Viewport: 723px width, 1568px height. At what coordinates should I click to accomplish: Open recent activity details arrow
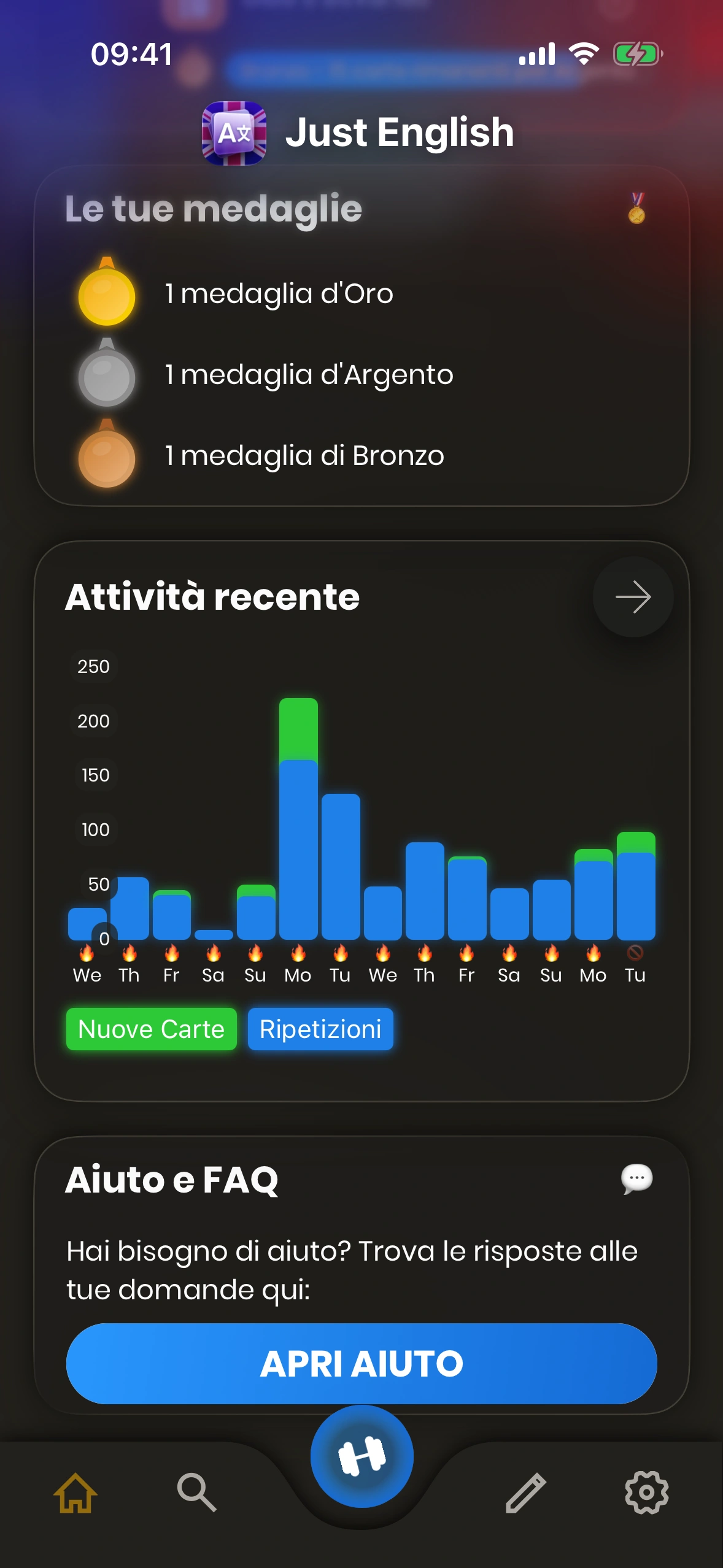(633, 597)
